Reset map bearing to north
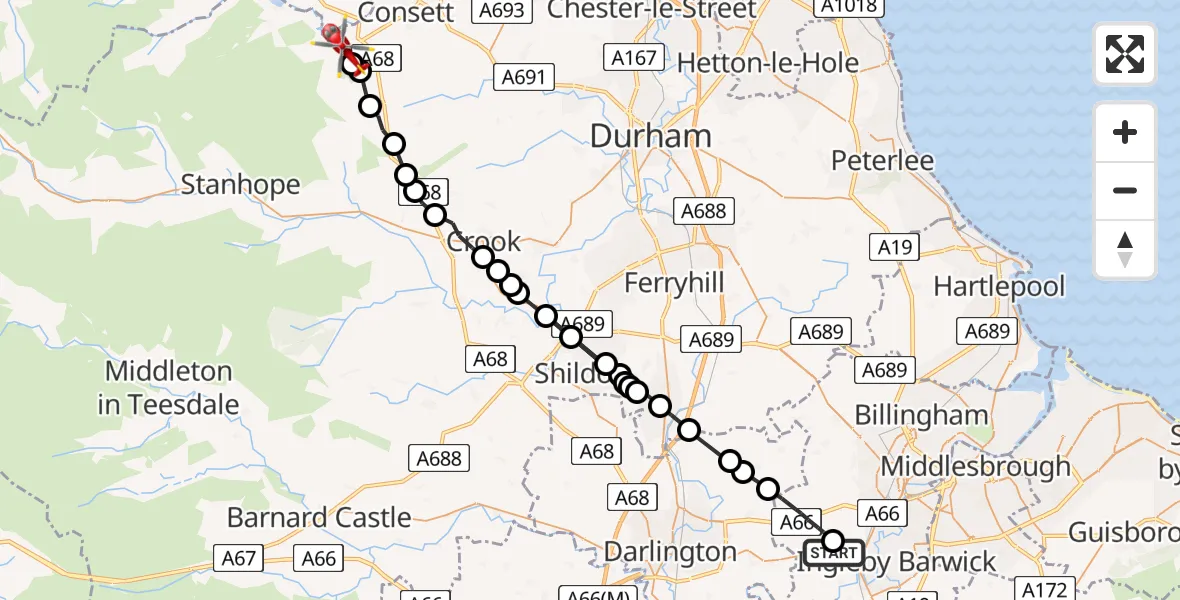The height and width of the screenshot is (600, 1180). [1125, 249]
